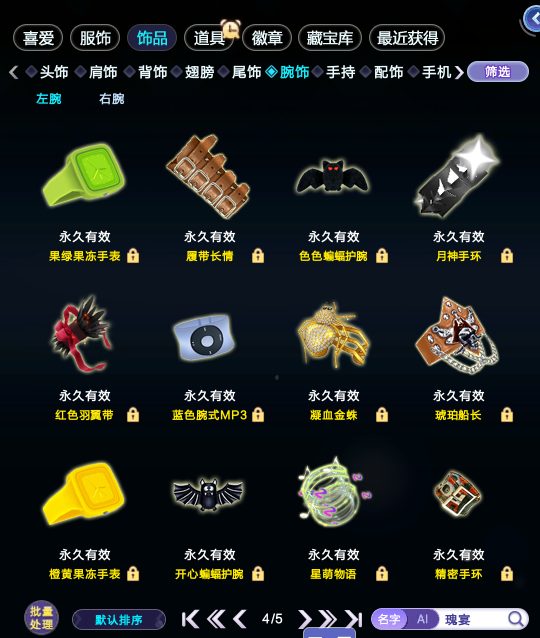This screenshot has height=638, width=540.
Task: Open the 藏宝库 tab
Action: click(330, 38)
